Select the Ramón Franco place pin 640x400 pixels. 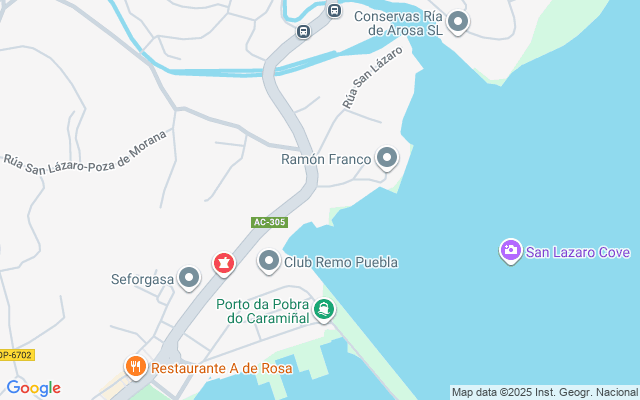387,158
